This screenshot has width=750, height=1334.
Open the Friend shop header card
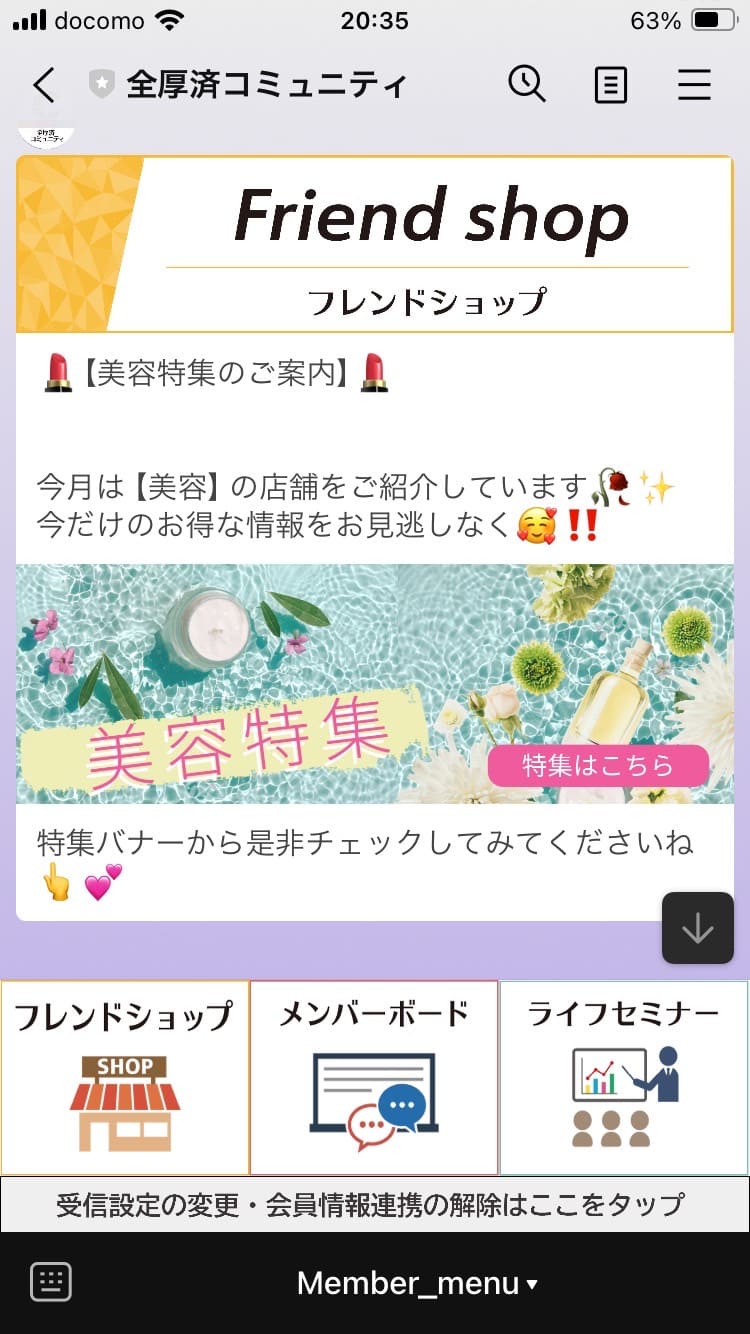pos(375,245)
